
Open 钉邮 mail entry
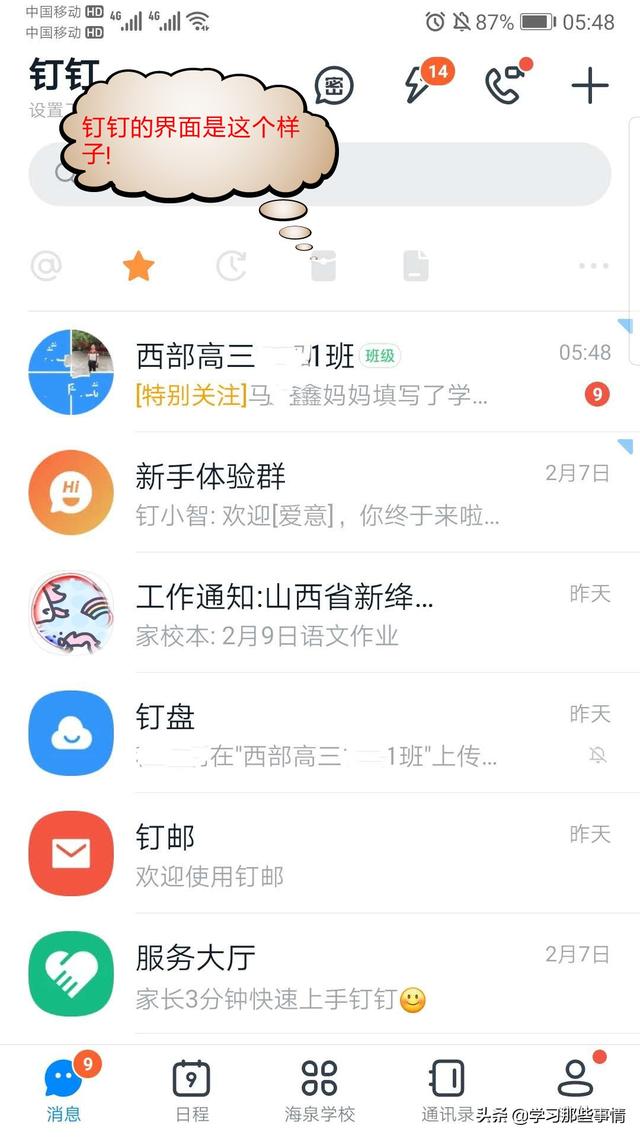click(319, 854)
